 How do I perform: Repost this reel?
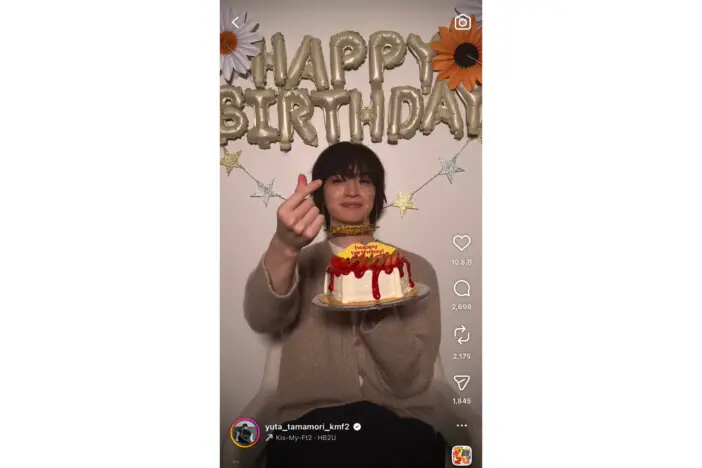pos(461,337)
